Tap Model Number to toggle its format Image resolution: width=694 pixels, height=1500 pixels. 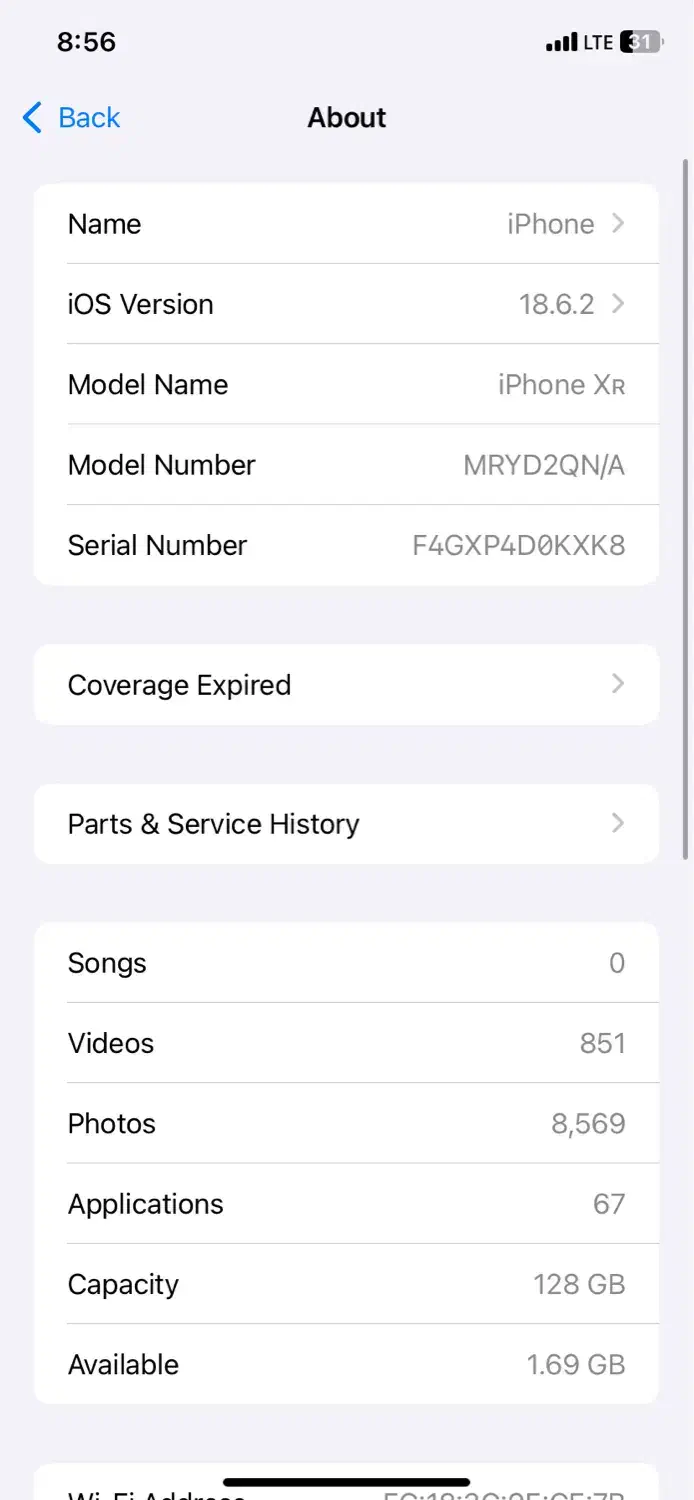click(544, 465)
